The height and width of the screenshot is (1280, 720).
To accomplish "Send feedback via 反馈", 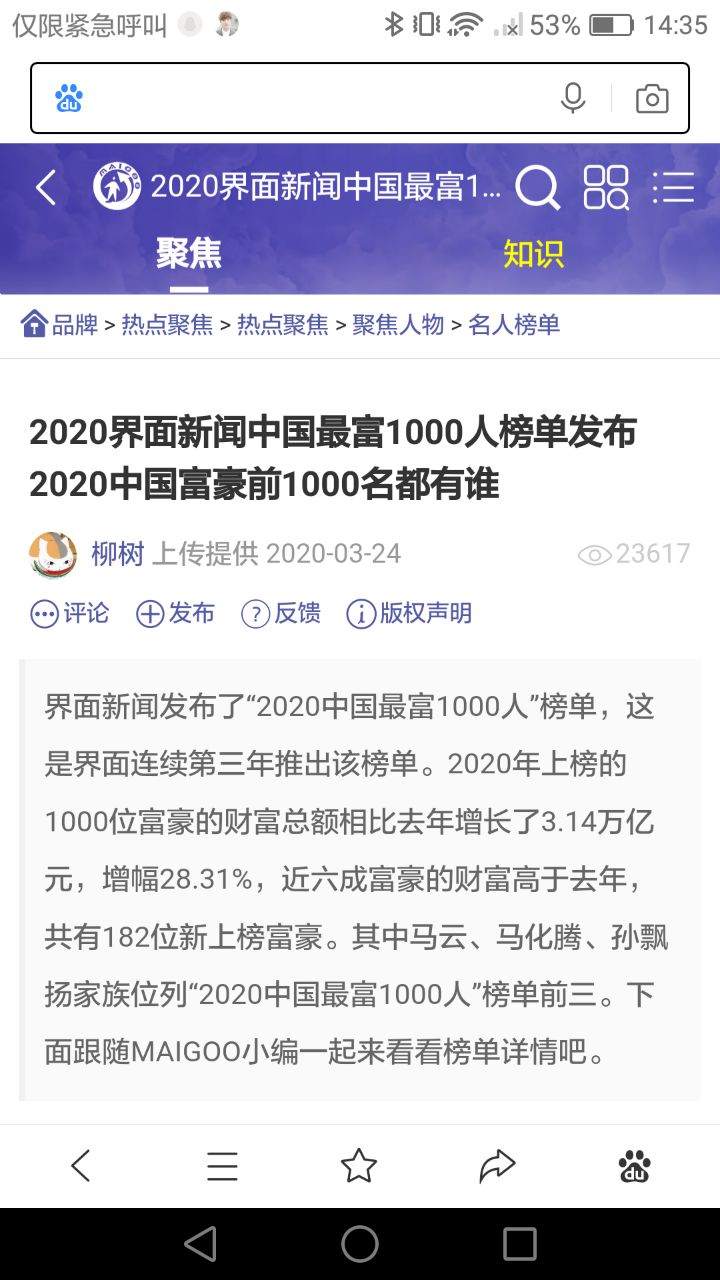I will click(282, 613).
